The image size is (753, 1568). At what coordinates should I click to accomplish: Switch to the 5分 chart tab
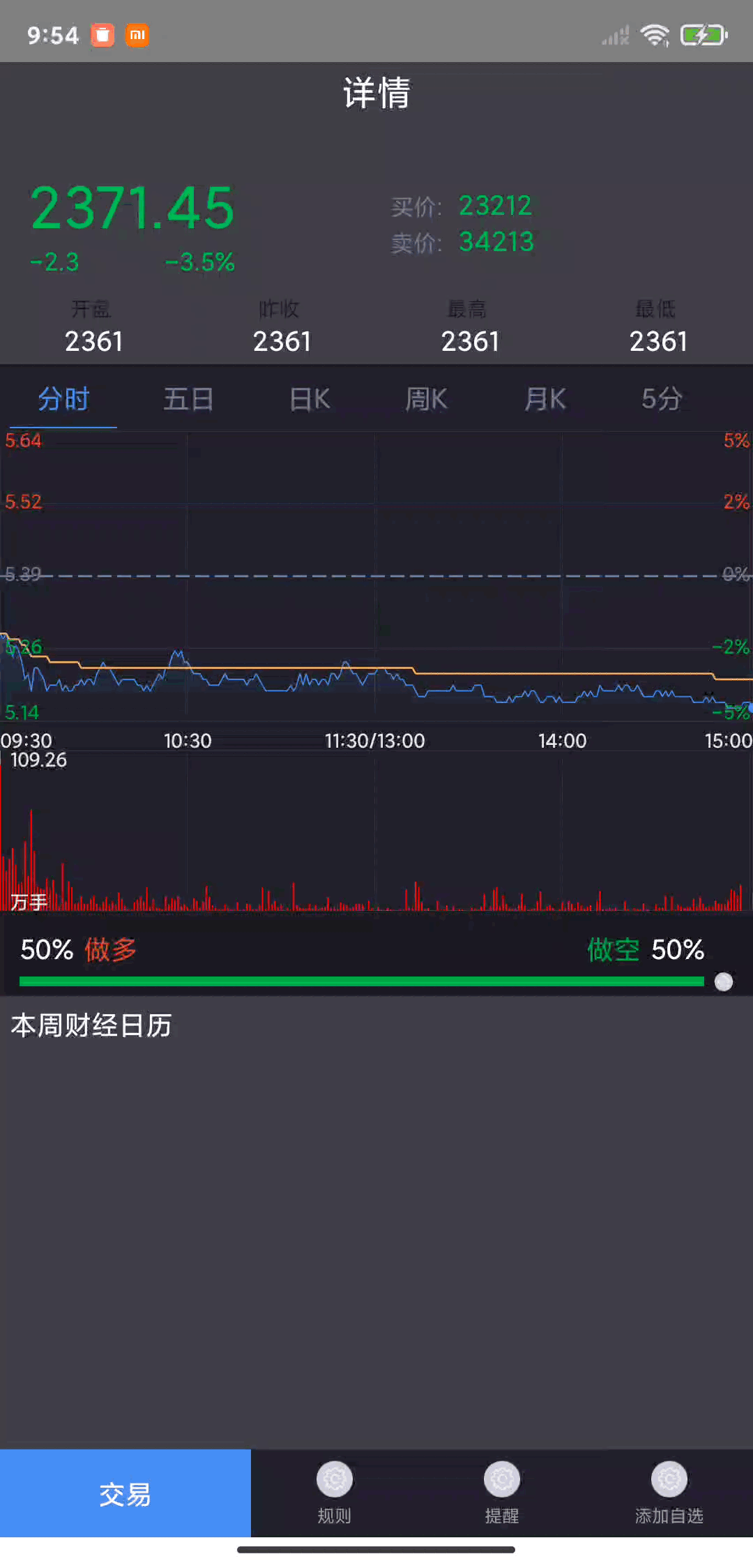[x=662, y=399]
